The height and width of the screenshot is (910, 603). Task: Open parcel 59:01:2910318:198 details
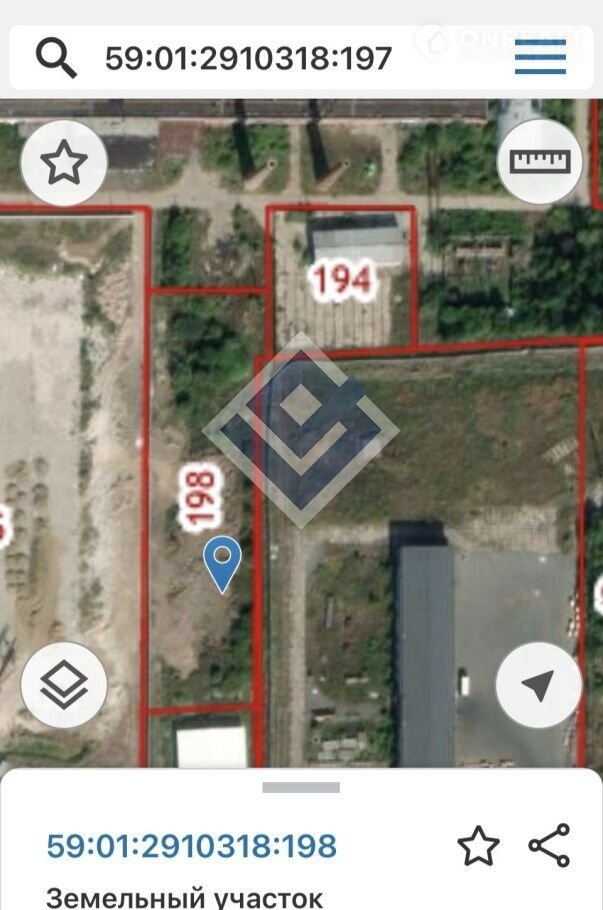192,846
